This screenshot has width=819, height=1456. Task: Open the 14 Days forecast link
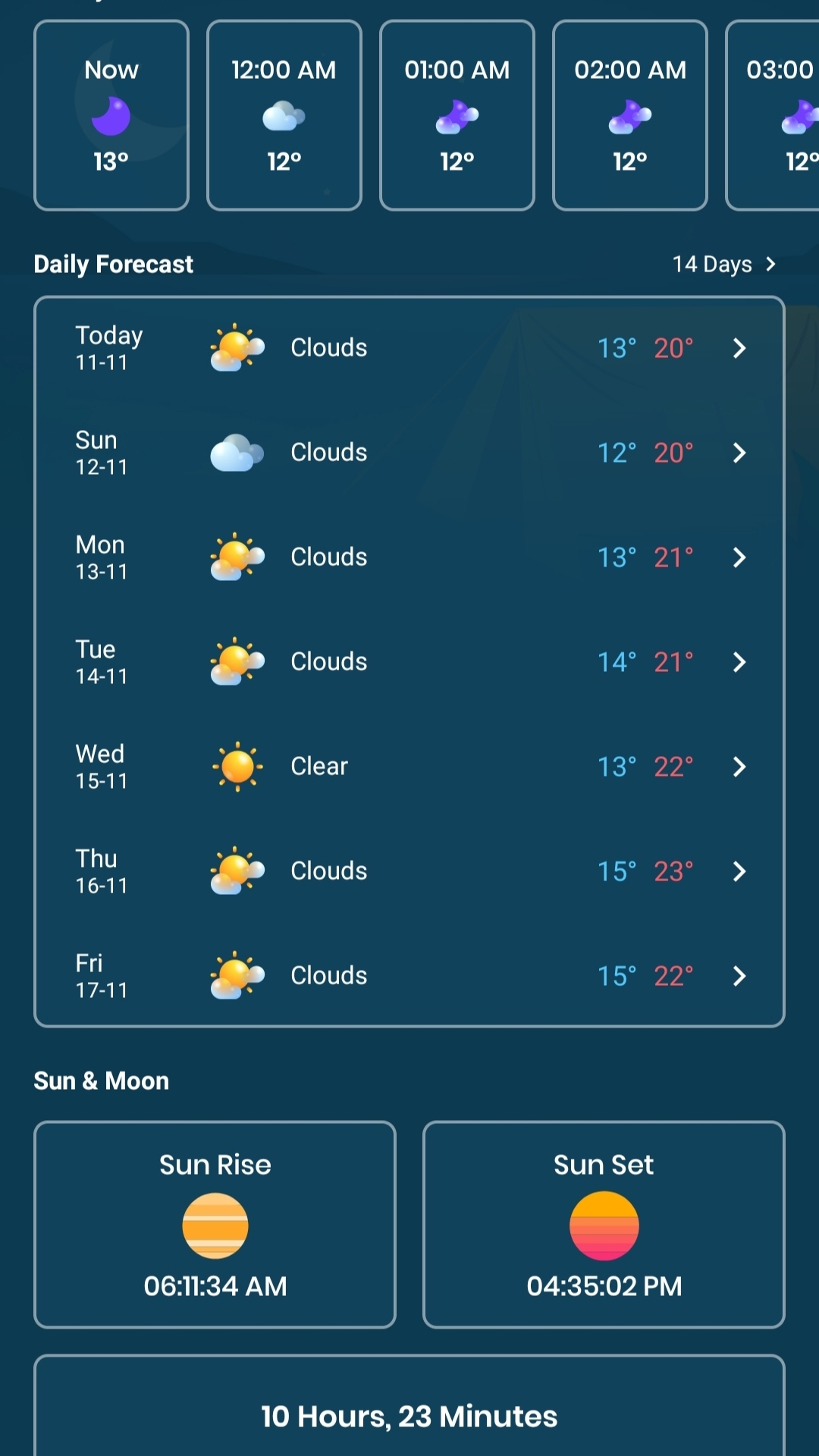point(723,264)
